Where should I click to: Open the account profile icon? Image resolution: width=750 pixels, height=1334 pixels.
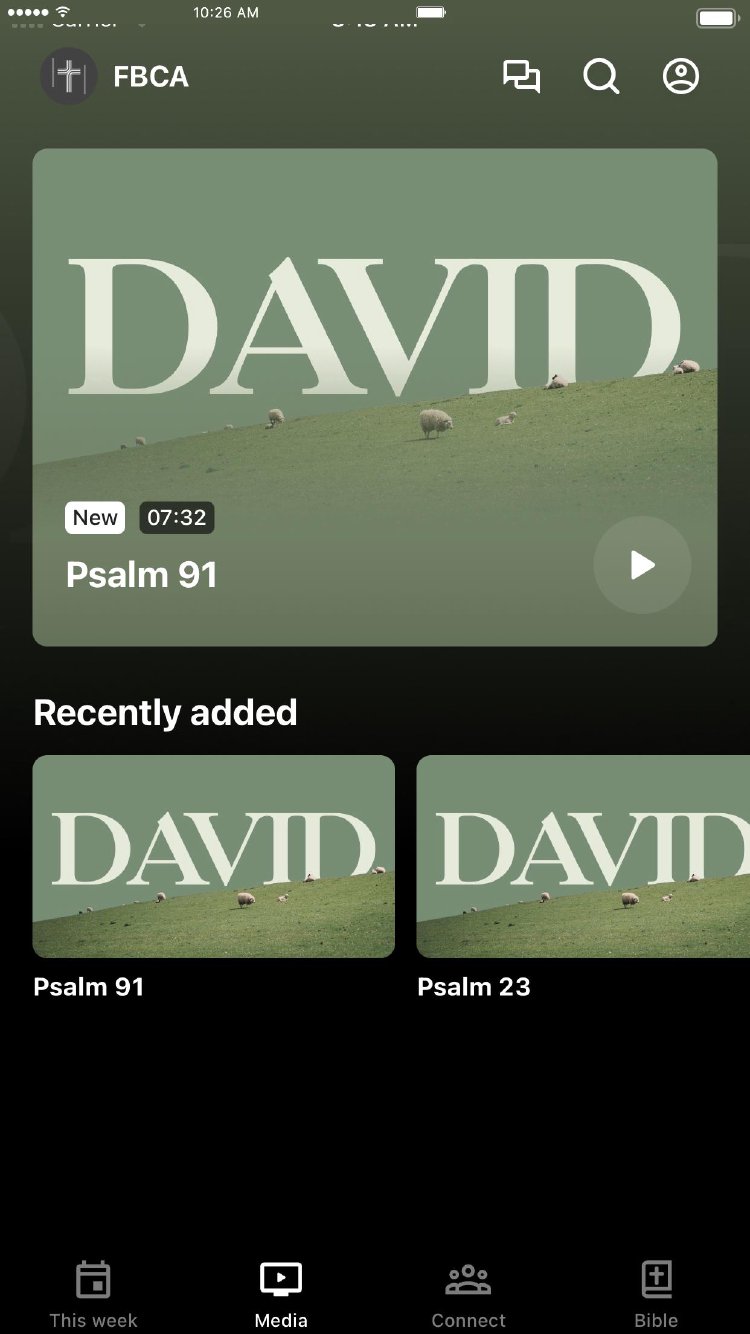pyautogui.click(x=681, y=77)
